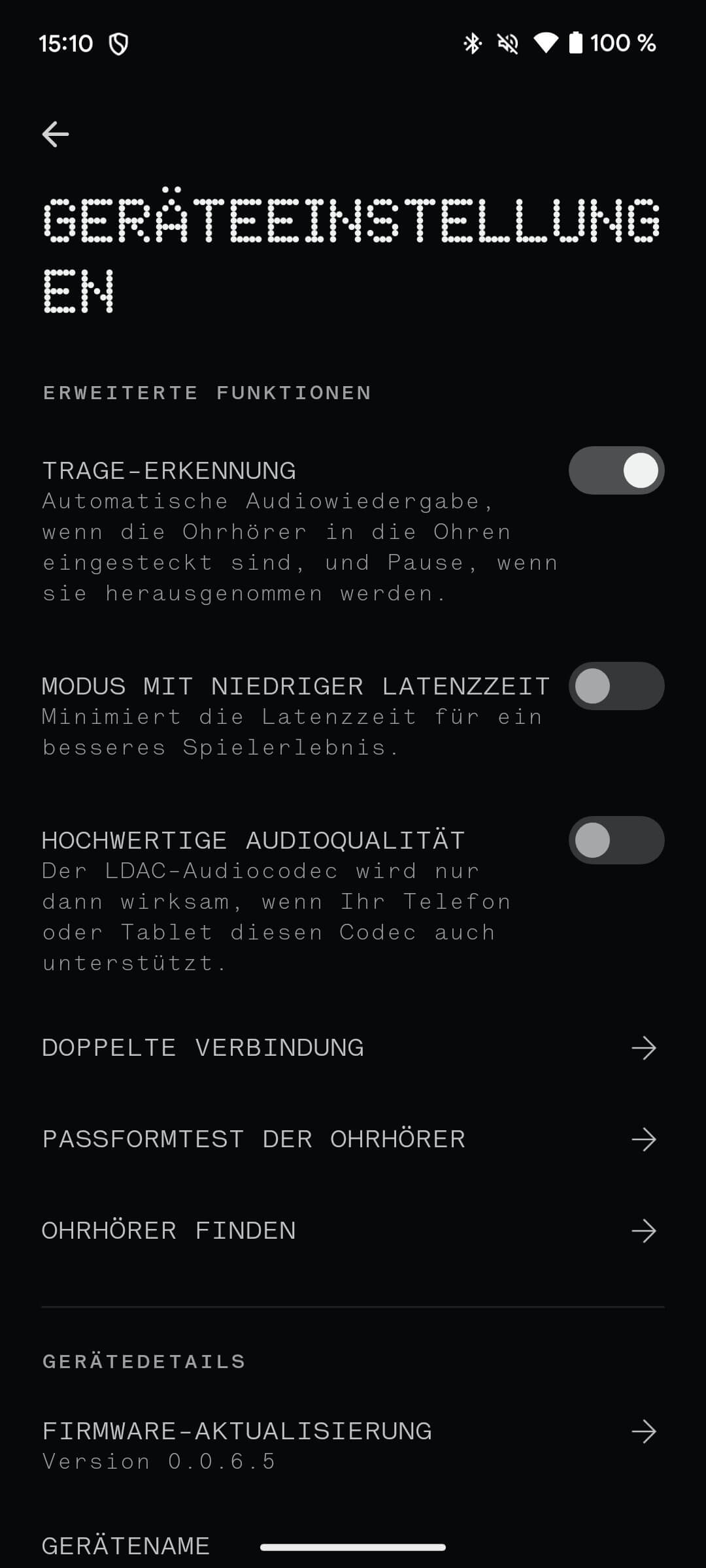
Task: Go back using the arrow icon
Action: point(56,135)
